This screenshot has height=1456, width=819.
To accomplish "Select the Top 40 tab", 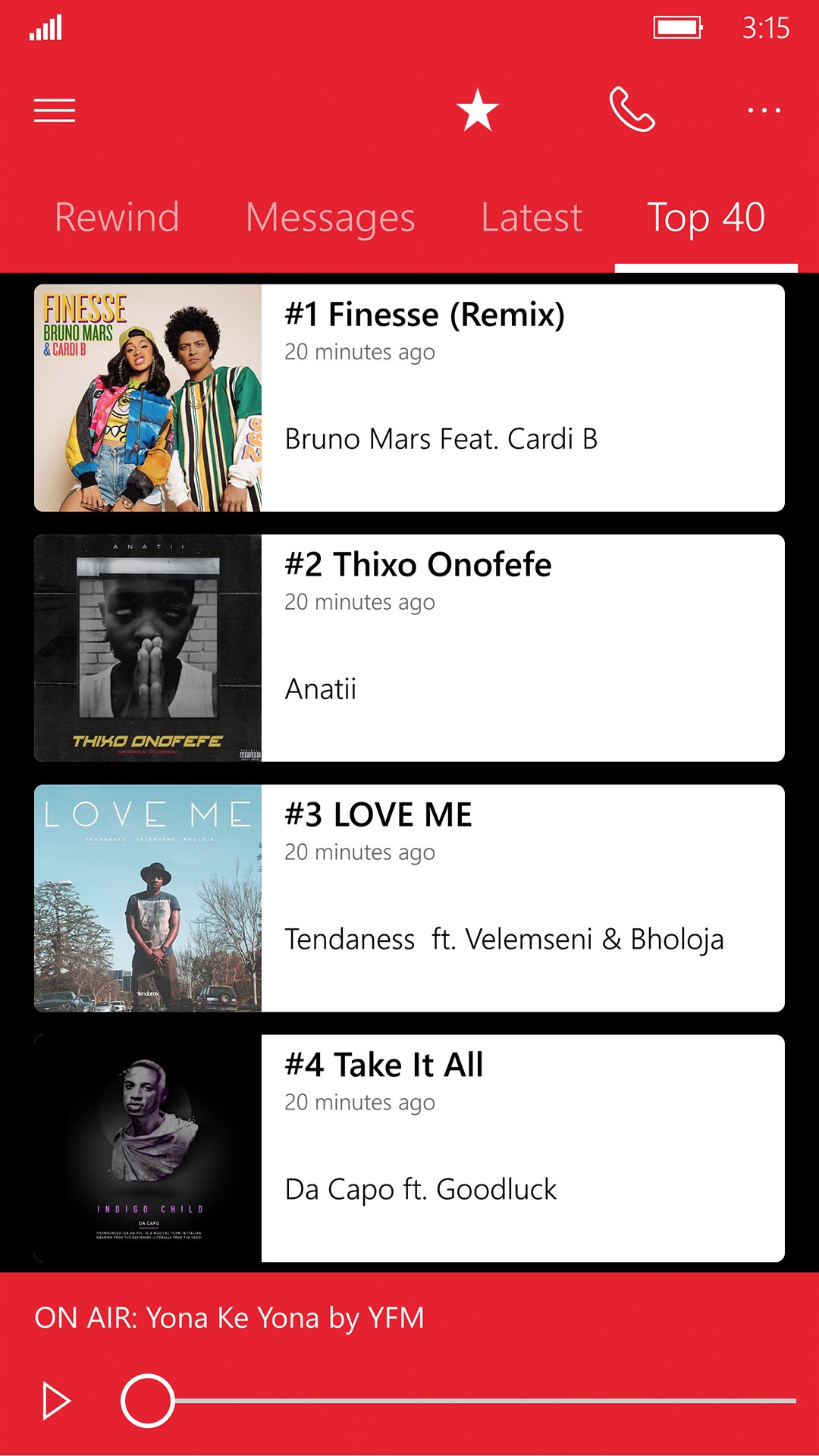I will point(706,218).
